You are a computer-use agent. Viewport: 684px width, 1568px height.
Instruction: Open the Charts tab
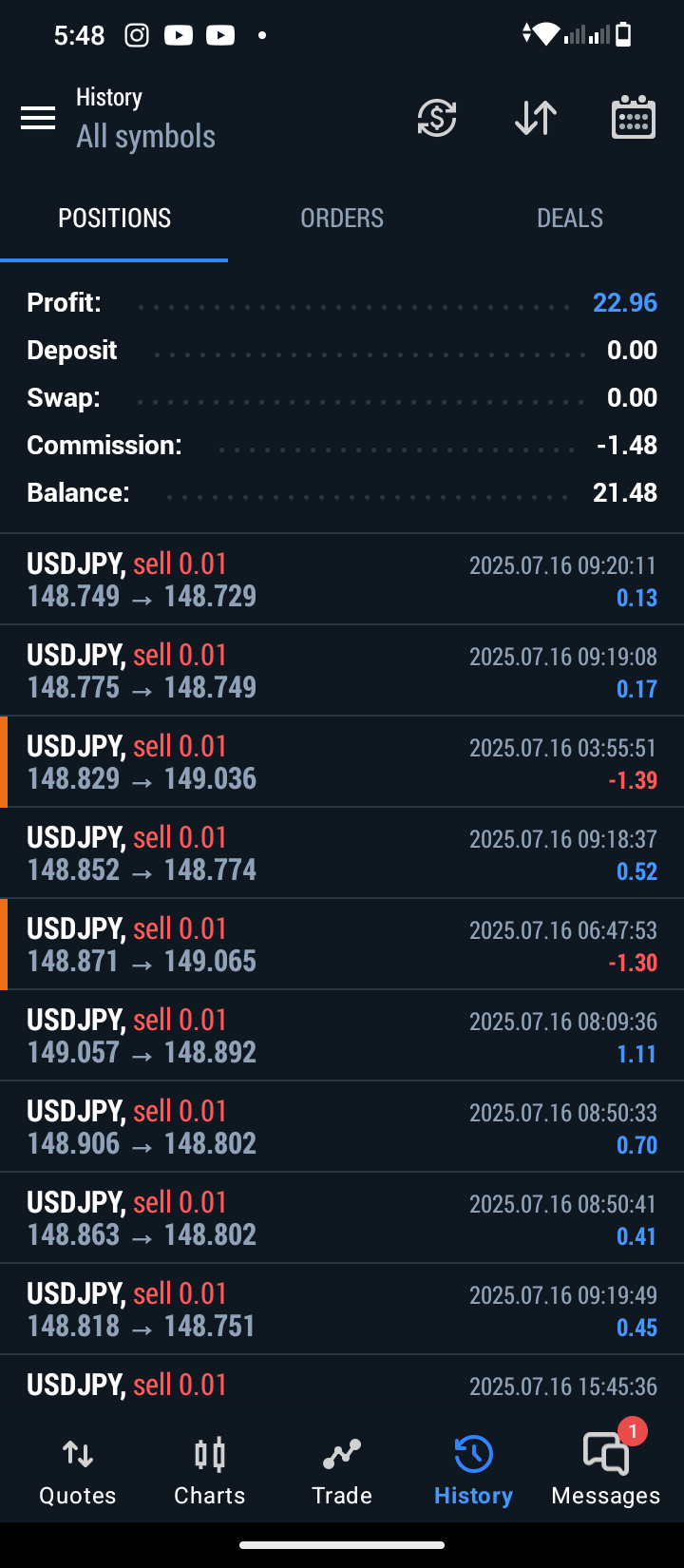pos(210,1471)
